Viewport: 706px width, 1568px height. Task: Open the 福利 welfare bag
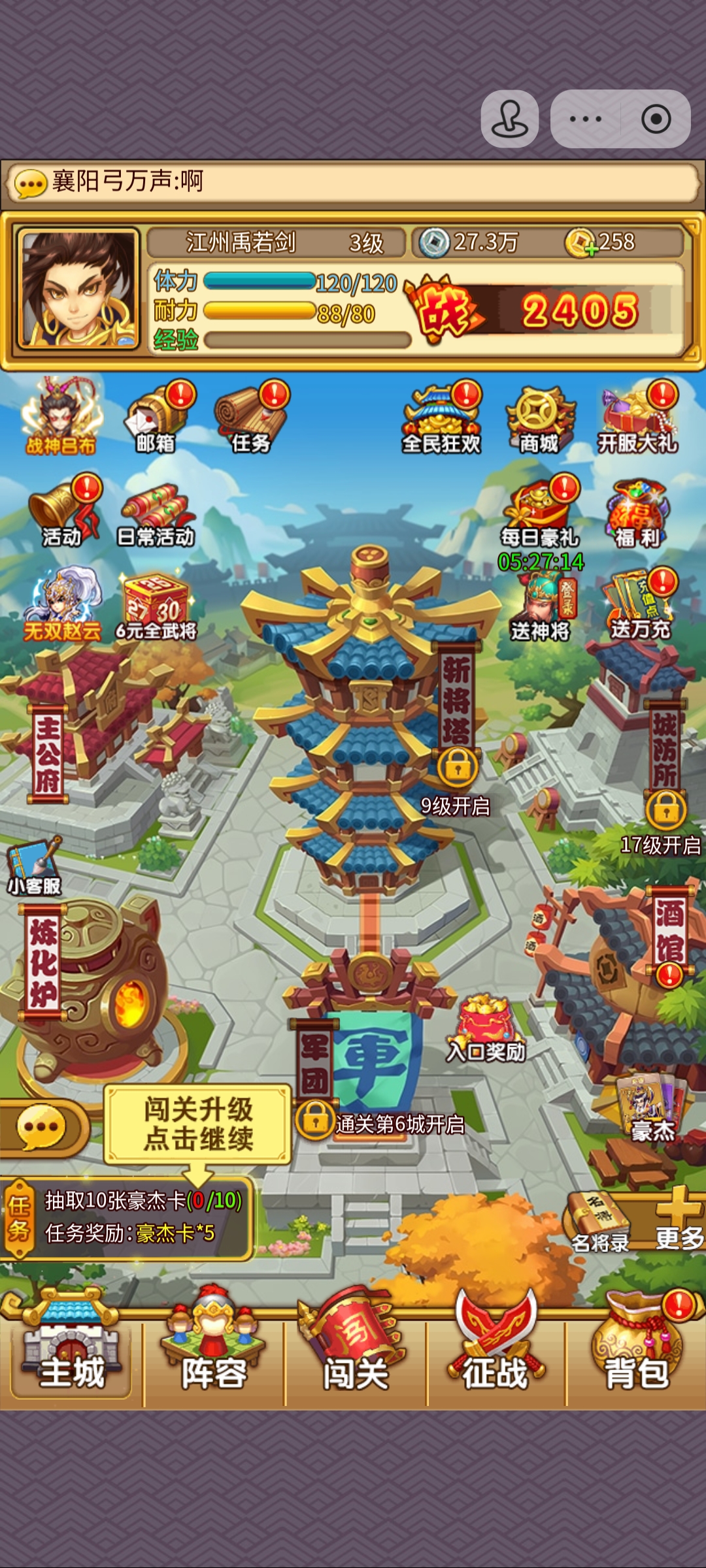[637, 514]
